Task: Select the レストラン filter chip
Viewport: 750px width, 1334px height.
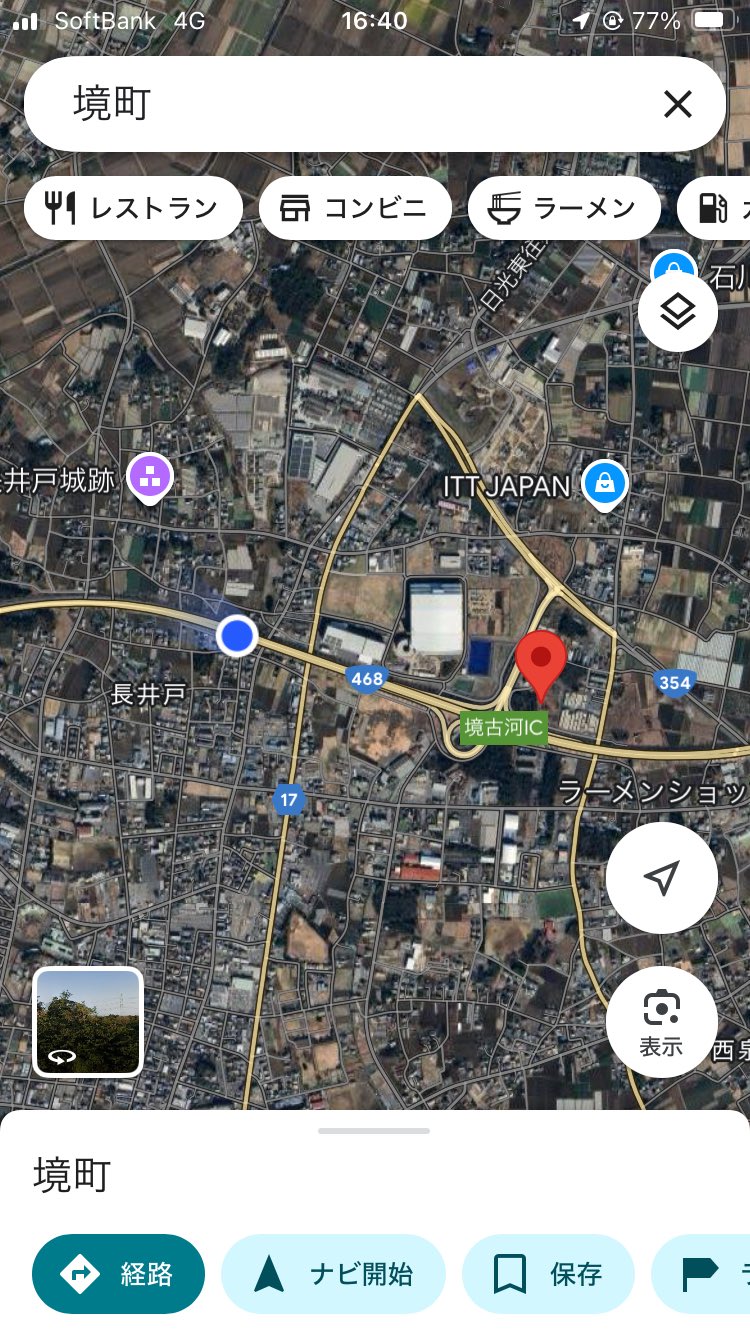Action: 133,208
